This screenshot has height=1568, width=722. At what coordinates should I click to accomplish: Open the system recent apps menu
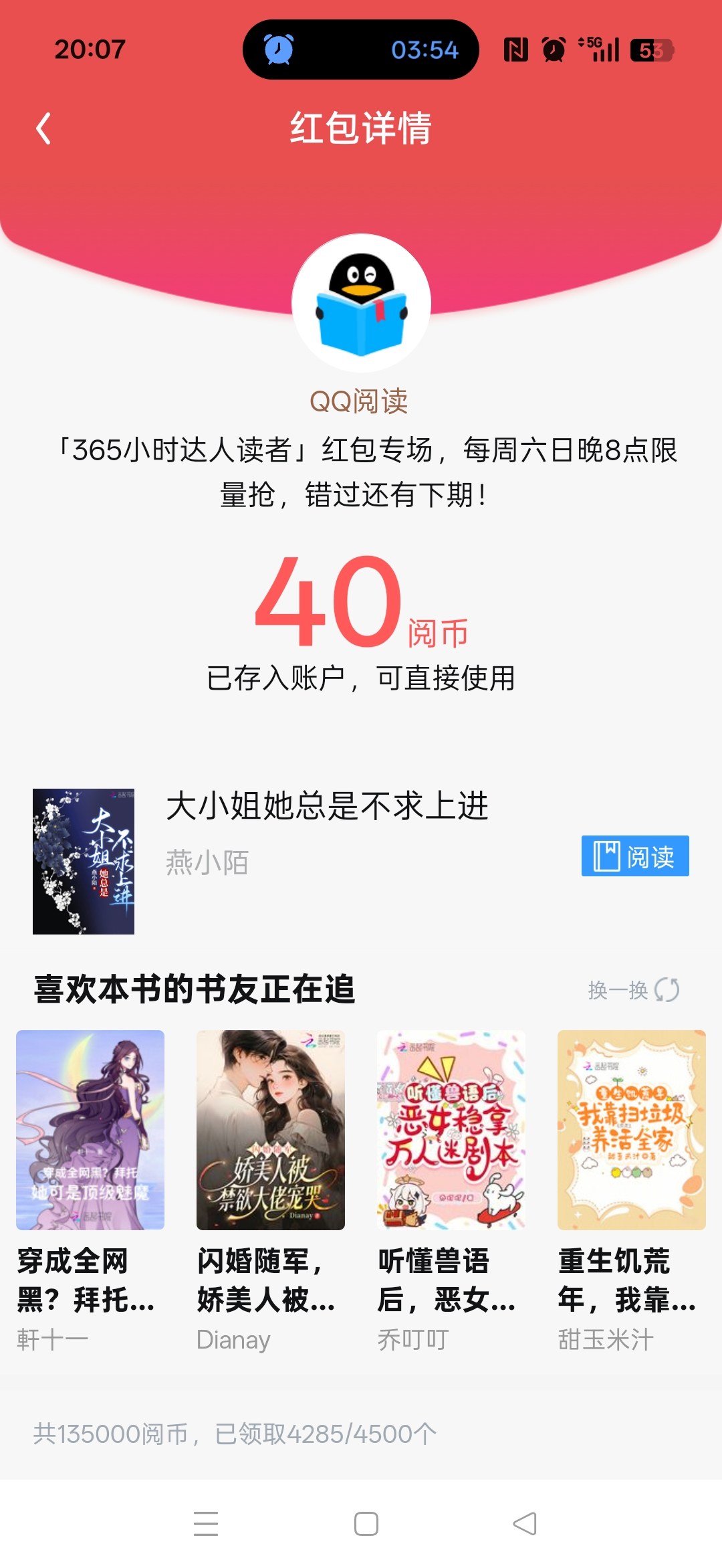pos(206,1524)
